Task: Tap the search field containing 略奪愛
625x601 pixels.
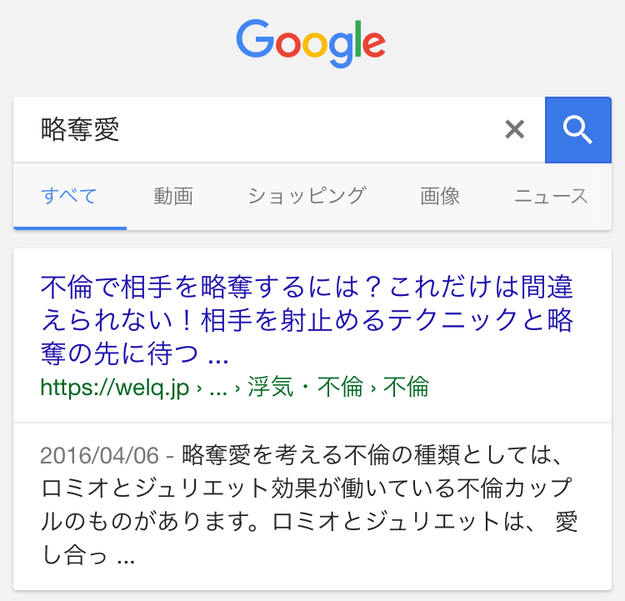Action: 260,130
